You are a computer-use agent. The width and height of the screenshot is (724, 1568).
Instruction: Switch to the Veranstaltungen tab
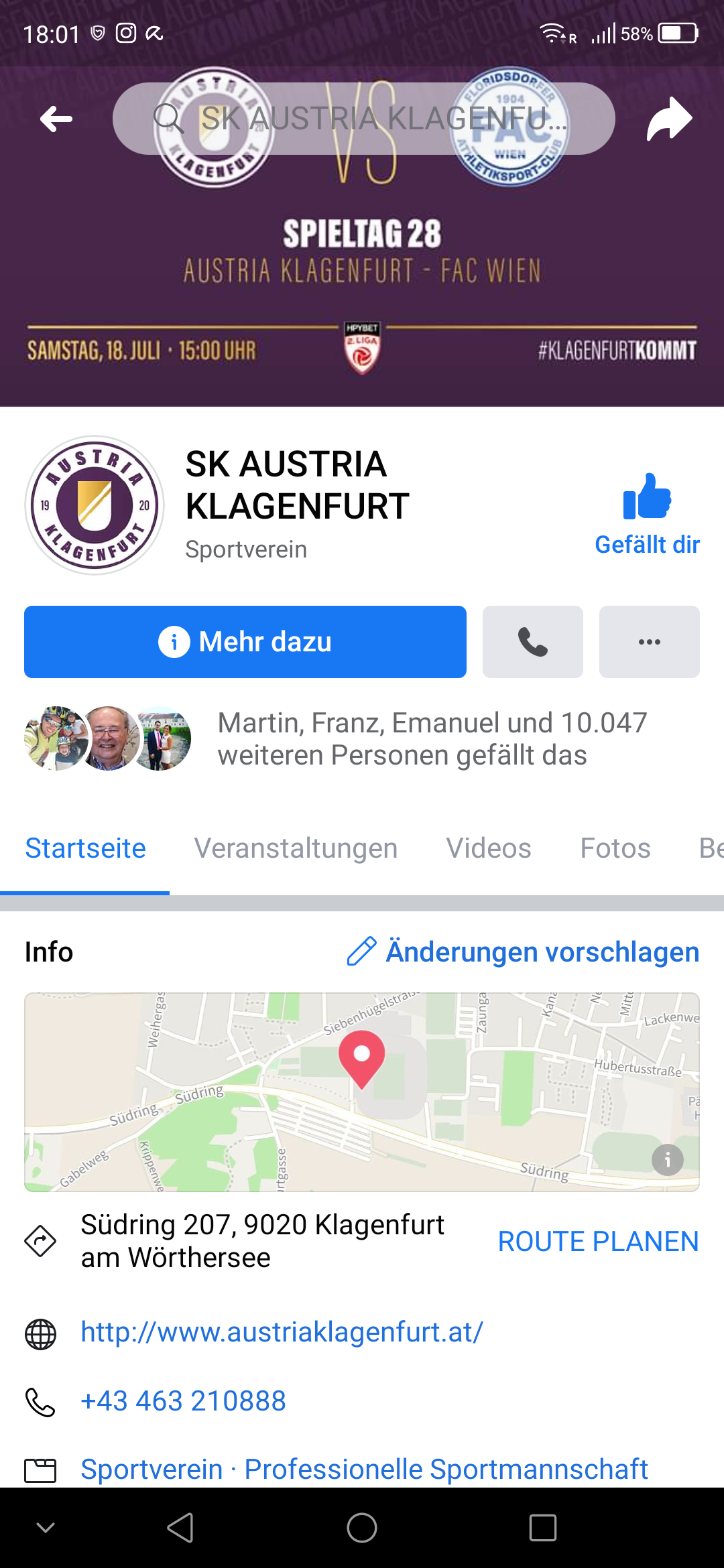[x=296, y=848]
